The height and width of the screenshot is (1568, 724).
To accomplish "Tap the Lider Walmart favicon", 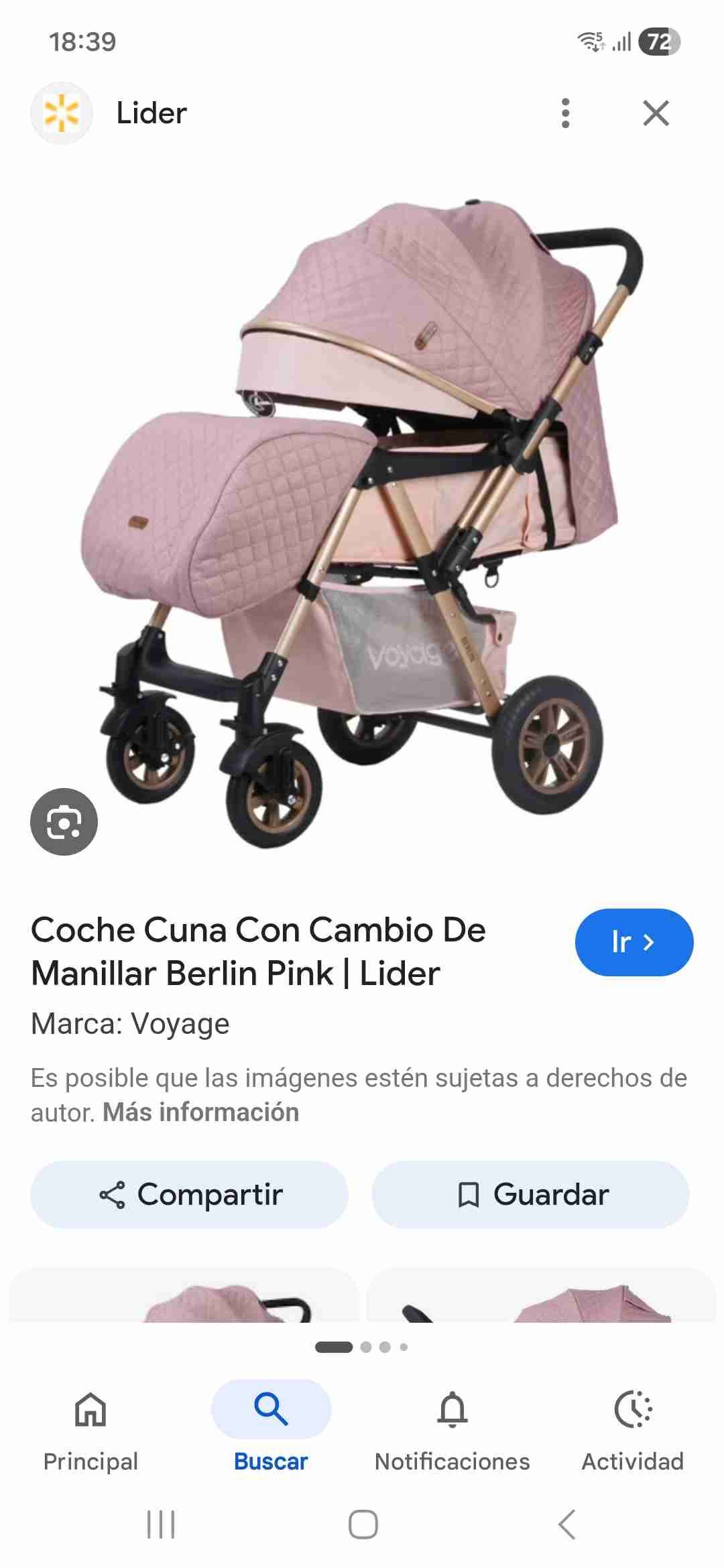I will (x=62, y=113).
